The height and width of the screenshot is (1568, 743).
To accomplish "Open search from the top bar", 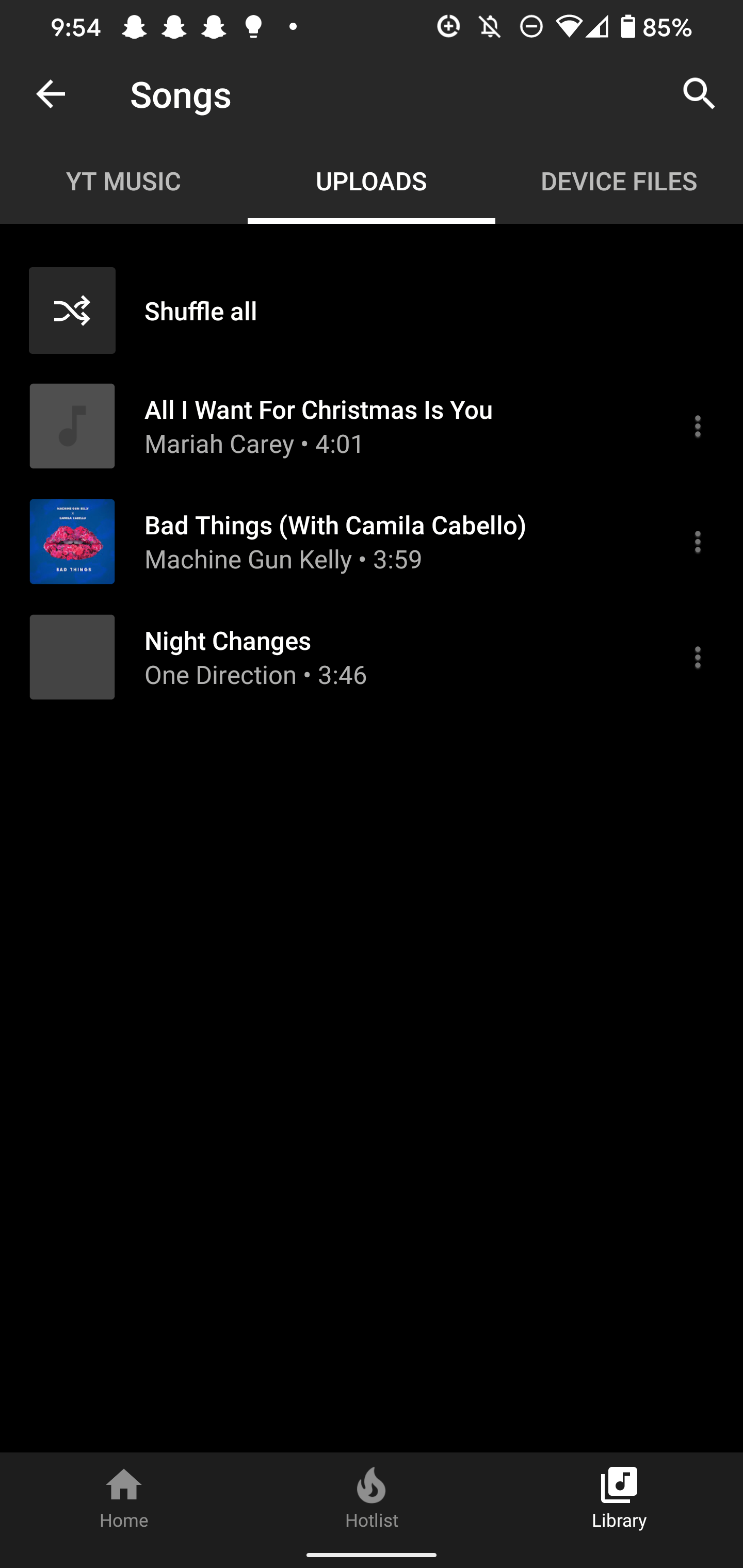I will 699,94.
